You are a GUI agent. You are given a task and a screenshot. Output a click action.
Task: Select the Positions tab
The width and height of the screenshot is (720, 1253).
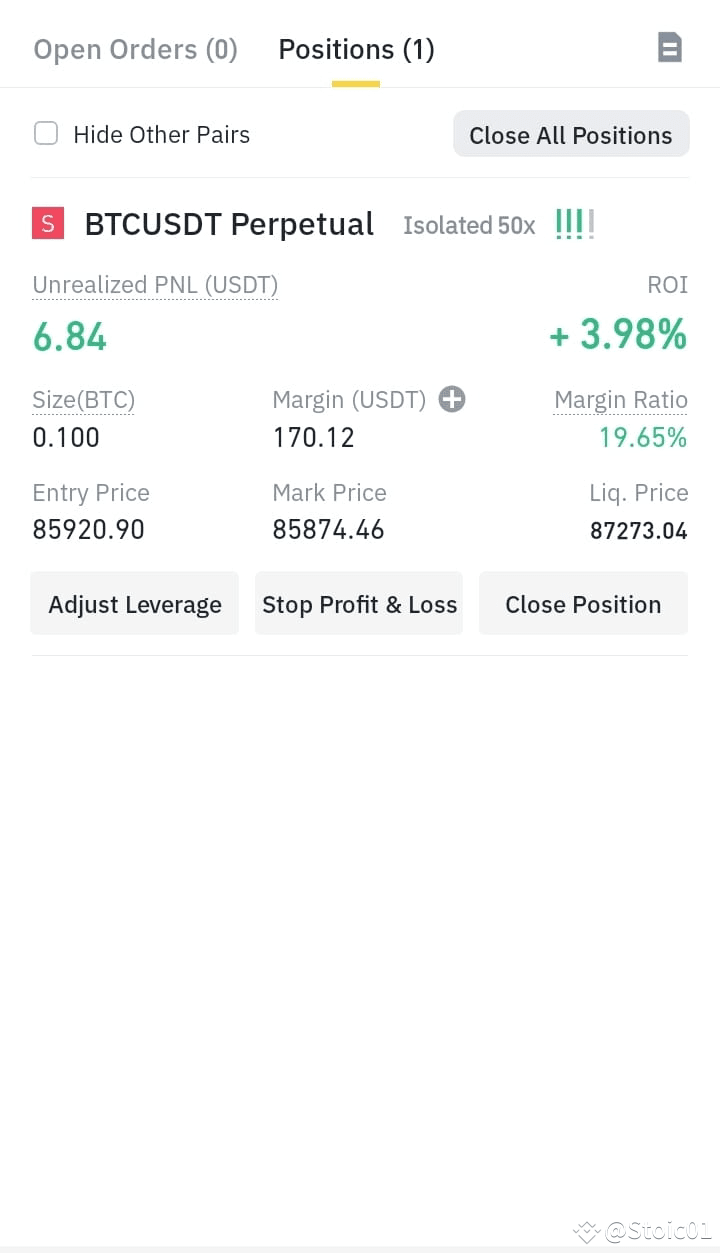point(356,49)
